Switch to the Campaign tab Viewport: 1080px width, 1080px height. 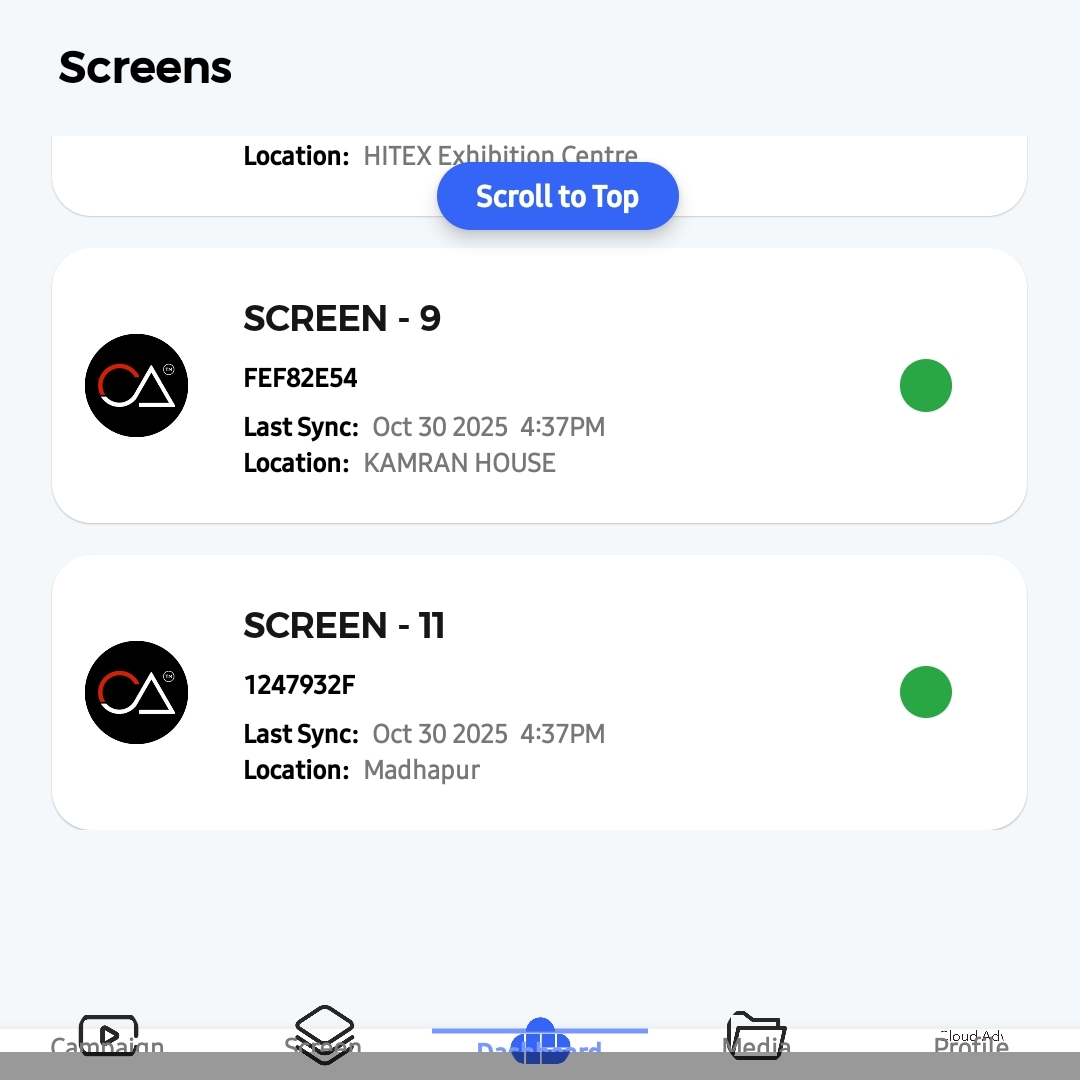coord(108,1036)
